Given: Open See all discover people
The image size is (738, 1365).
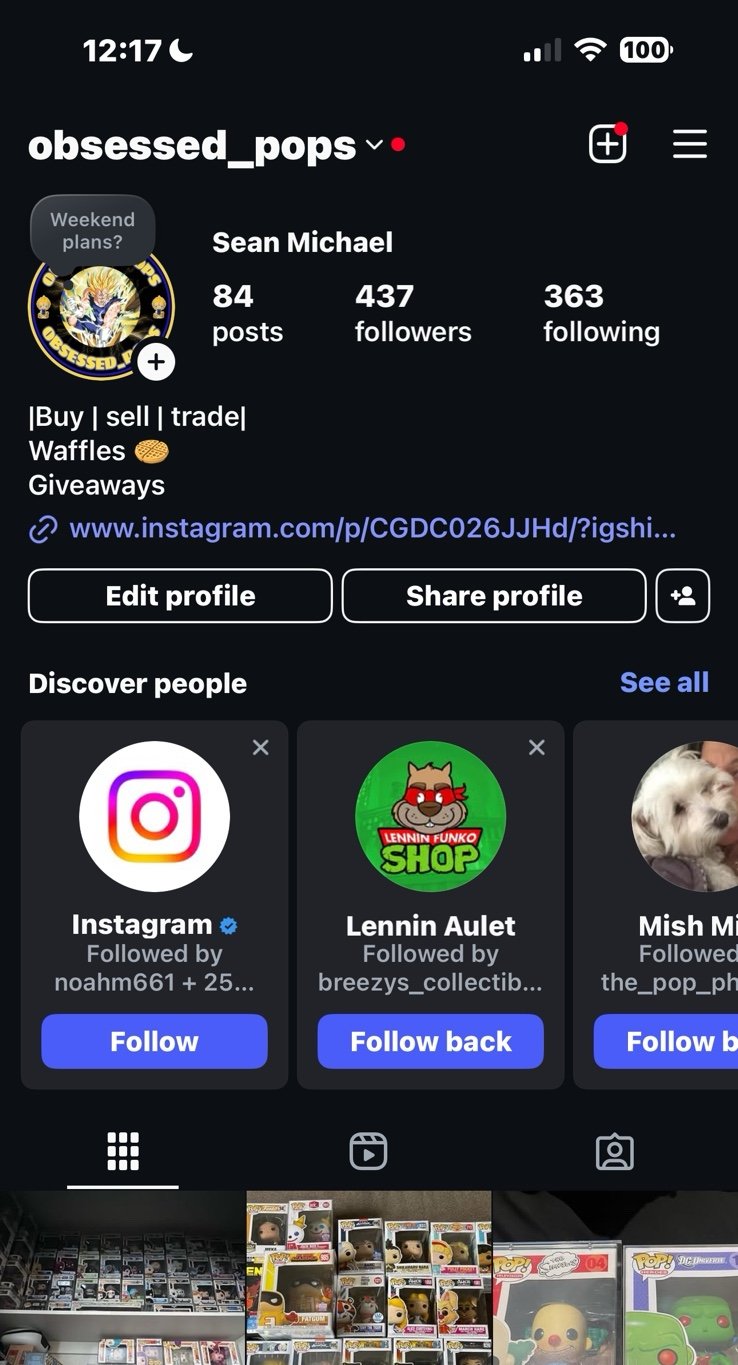Looking at the screenshot, I should pyautogui.click(x=664, y=683).
